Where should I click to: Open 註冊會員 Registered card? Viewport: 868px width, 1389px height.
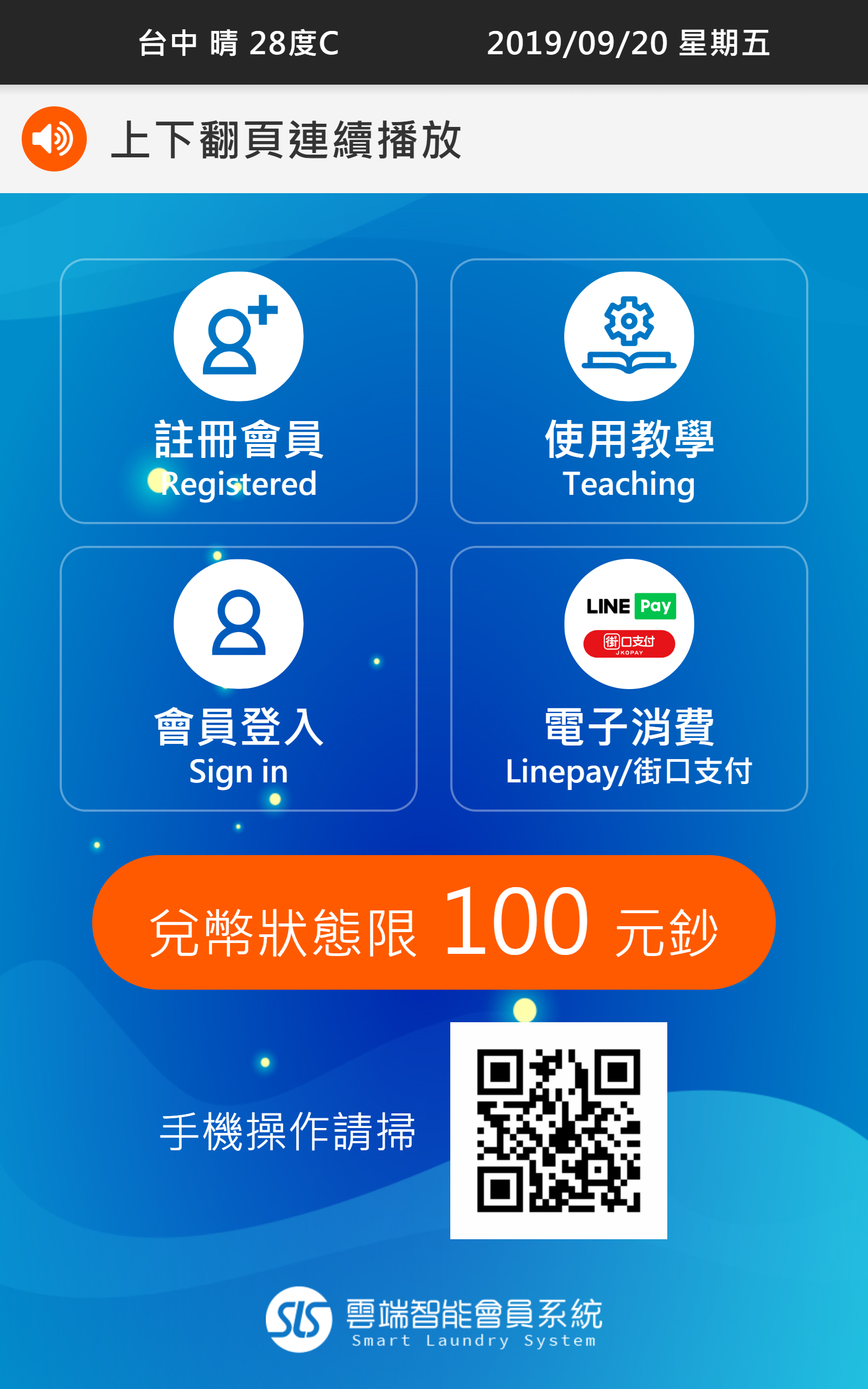[x=238, y=391]
